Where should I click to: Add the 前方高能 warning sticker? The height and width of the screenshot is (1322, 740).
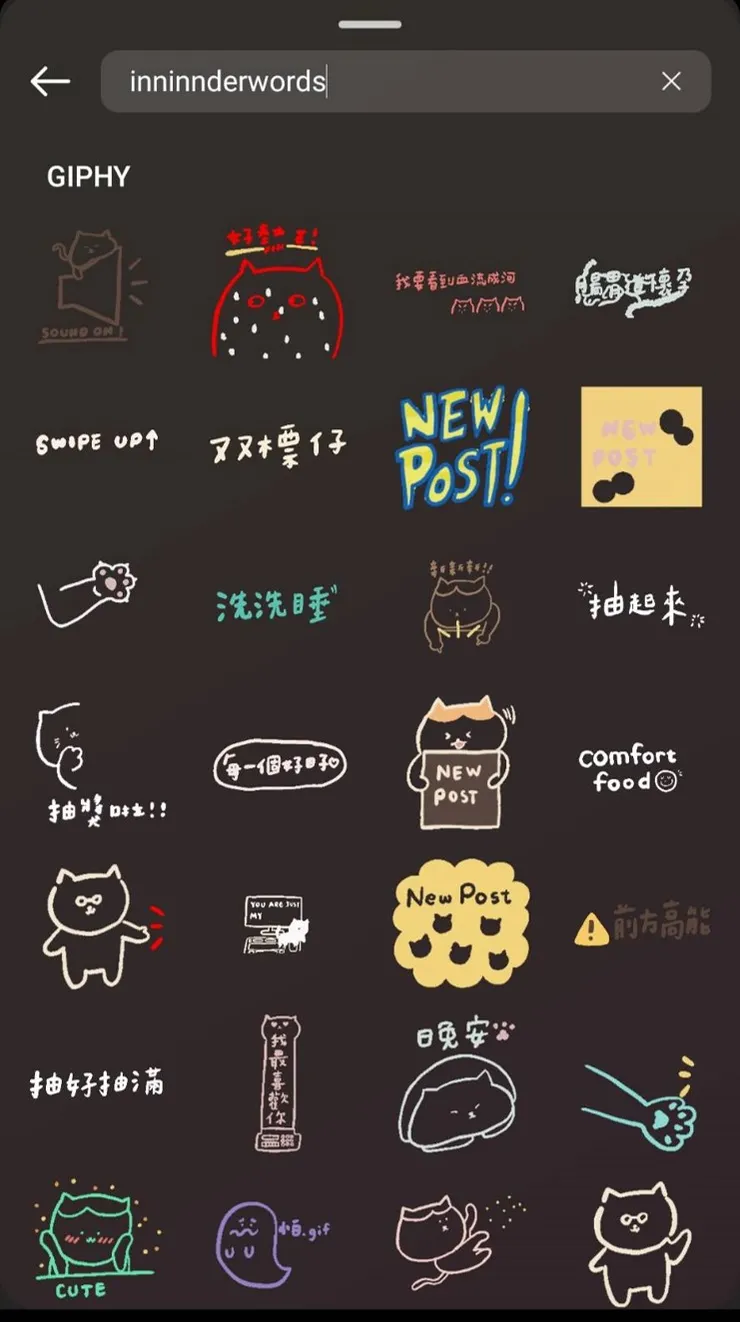[x=641, y=928]
